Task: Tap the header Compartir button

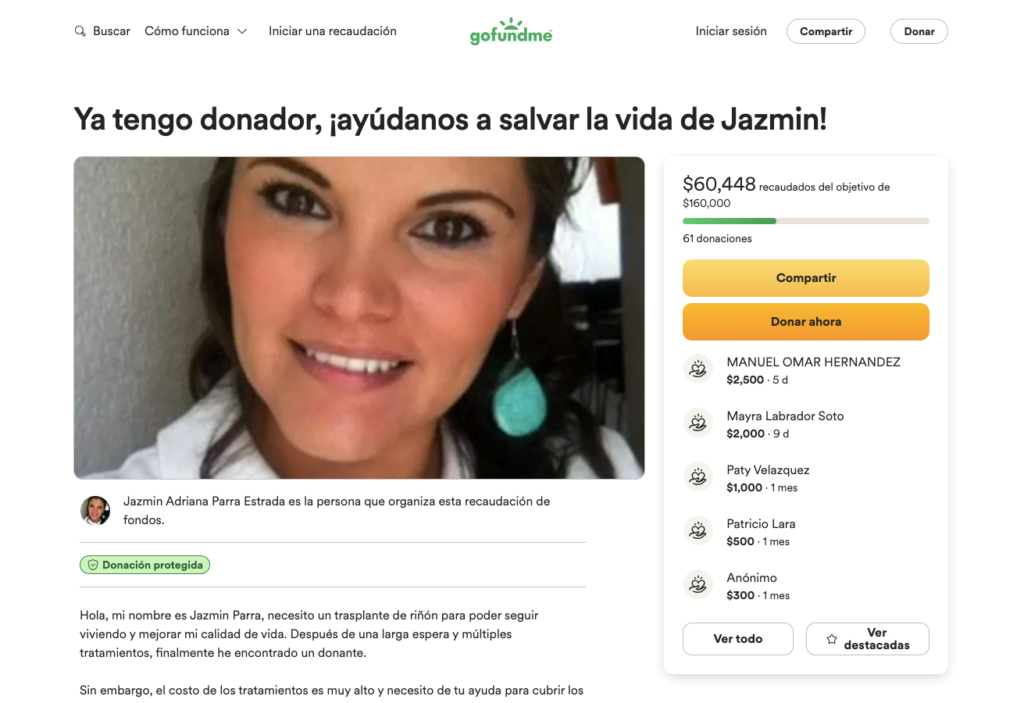Action: point(825,31)
